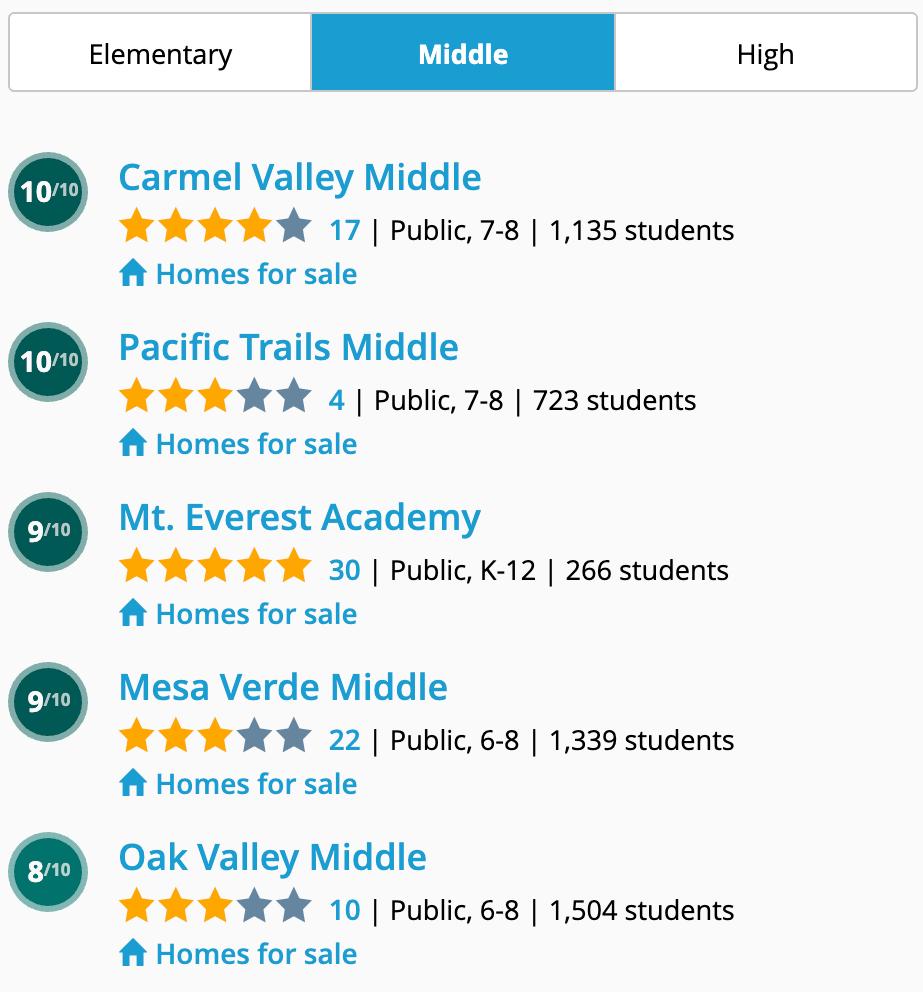View the 10 reviews for Oak Valley Middle

pos(345,910)
